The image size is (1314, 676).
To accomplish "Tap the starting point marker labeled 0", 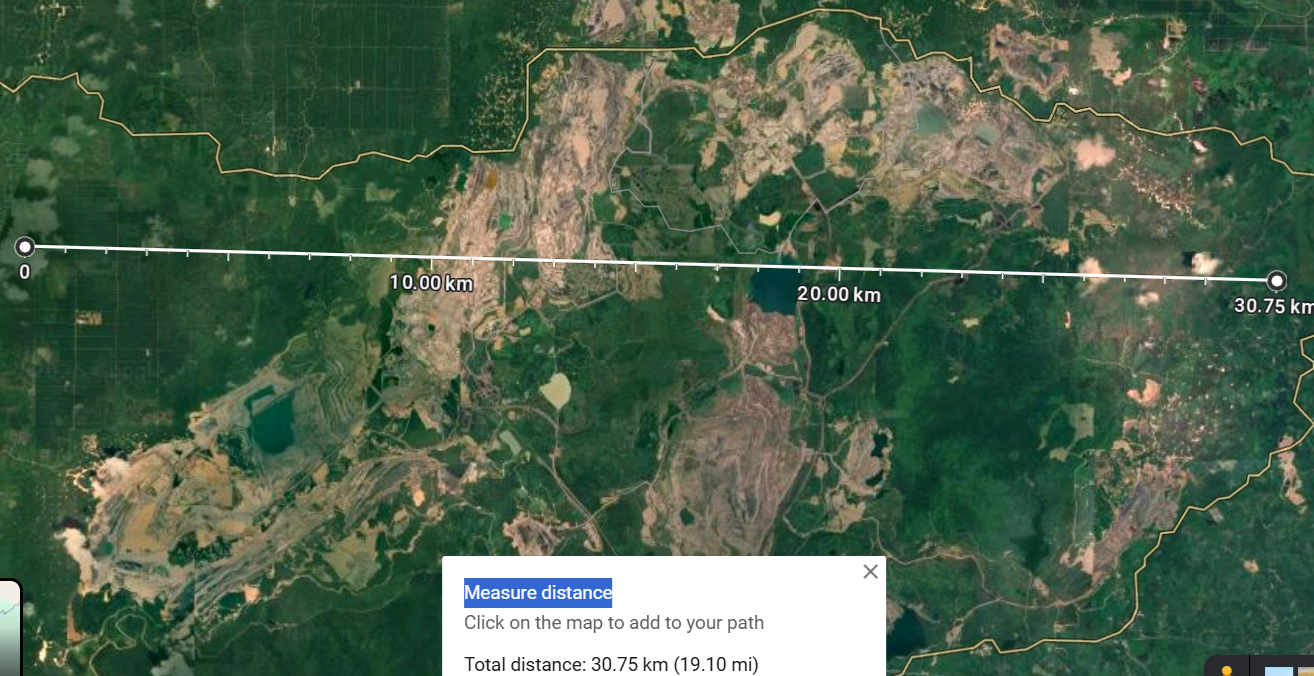I will [x=25, y=247].
